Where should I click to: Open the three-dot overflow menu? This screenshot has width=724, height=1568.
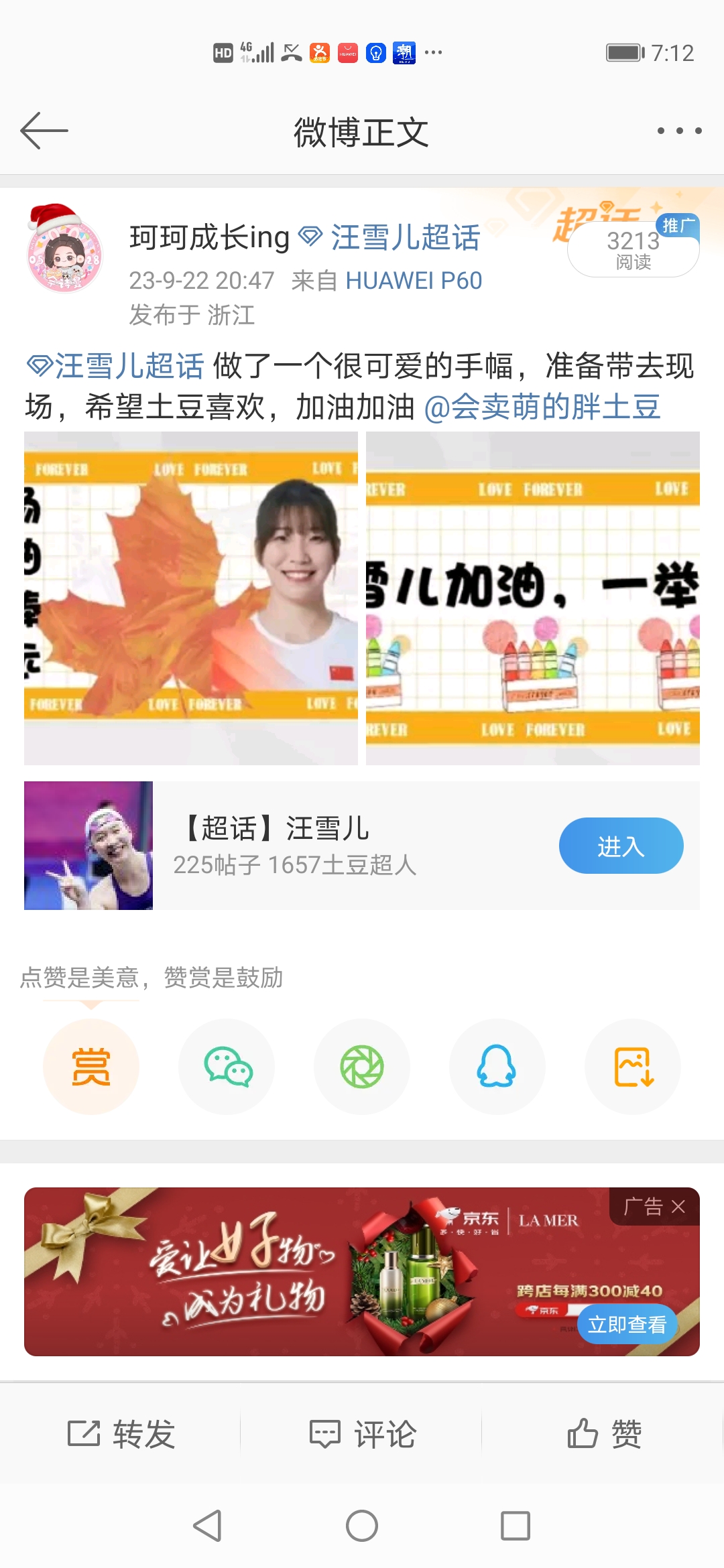(x=679, y=131)
